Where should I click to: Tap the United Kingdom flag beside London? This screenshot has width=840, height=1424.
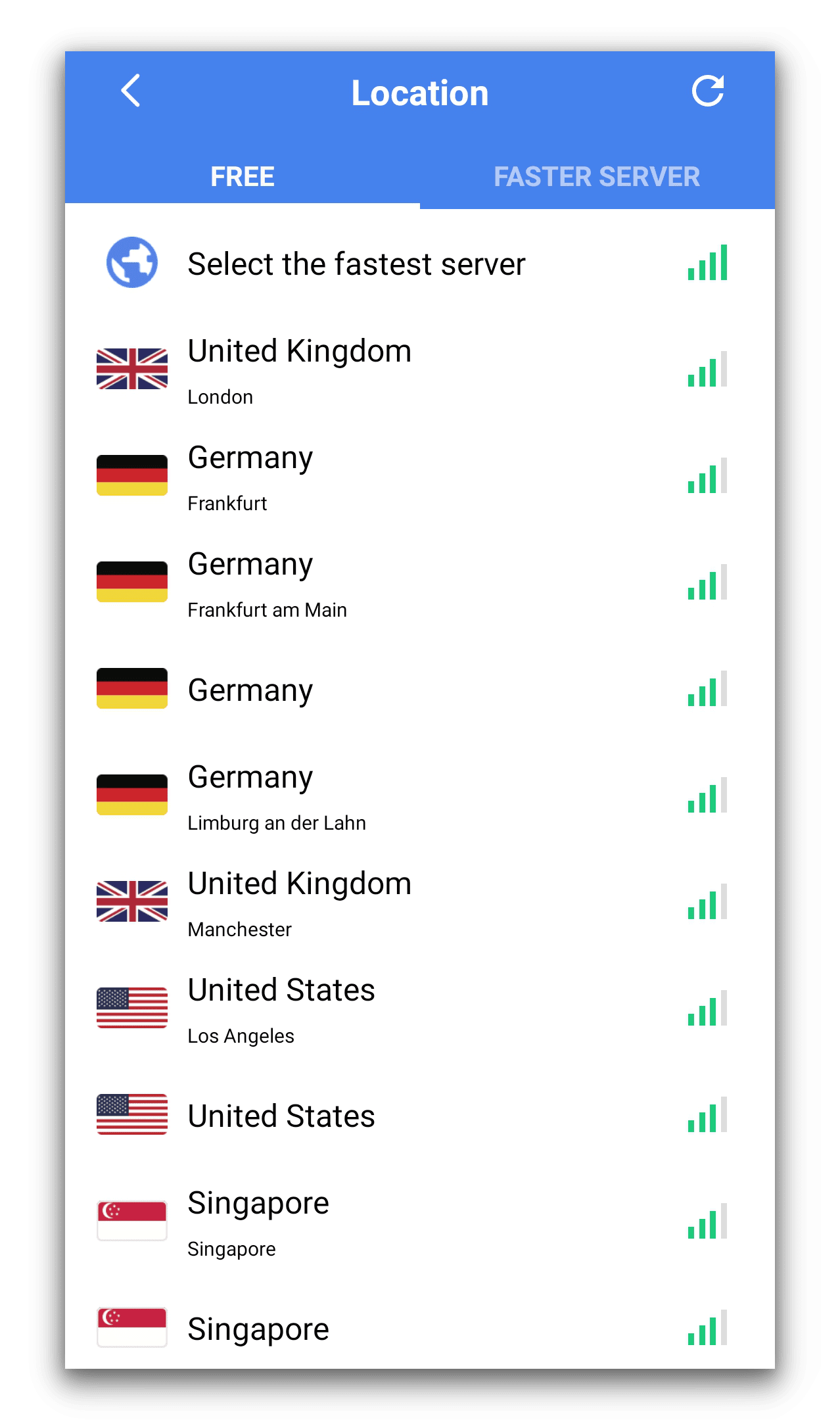click(x=131, y=368)
